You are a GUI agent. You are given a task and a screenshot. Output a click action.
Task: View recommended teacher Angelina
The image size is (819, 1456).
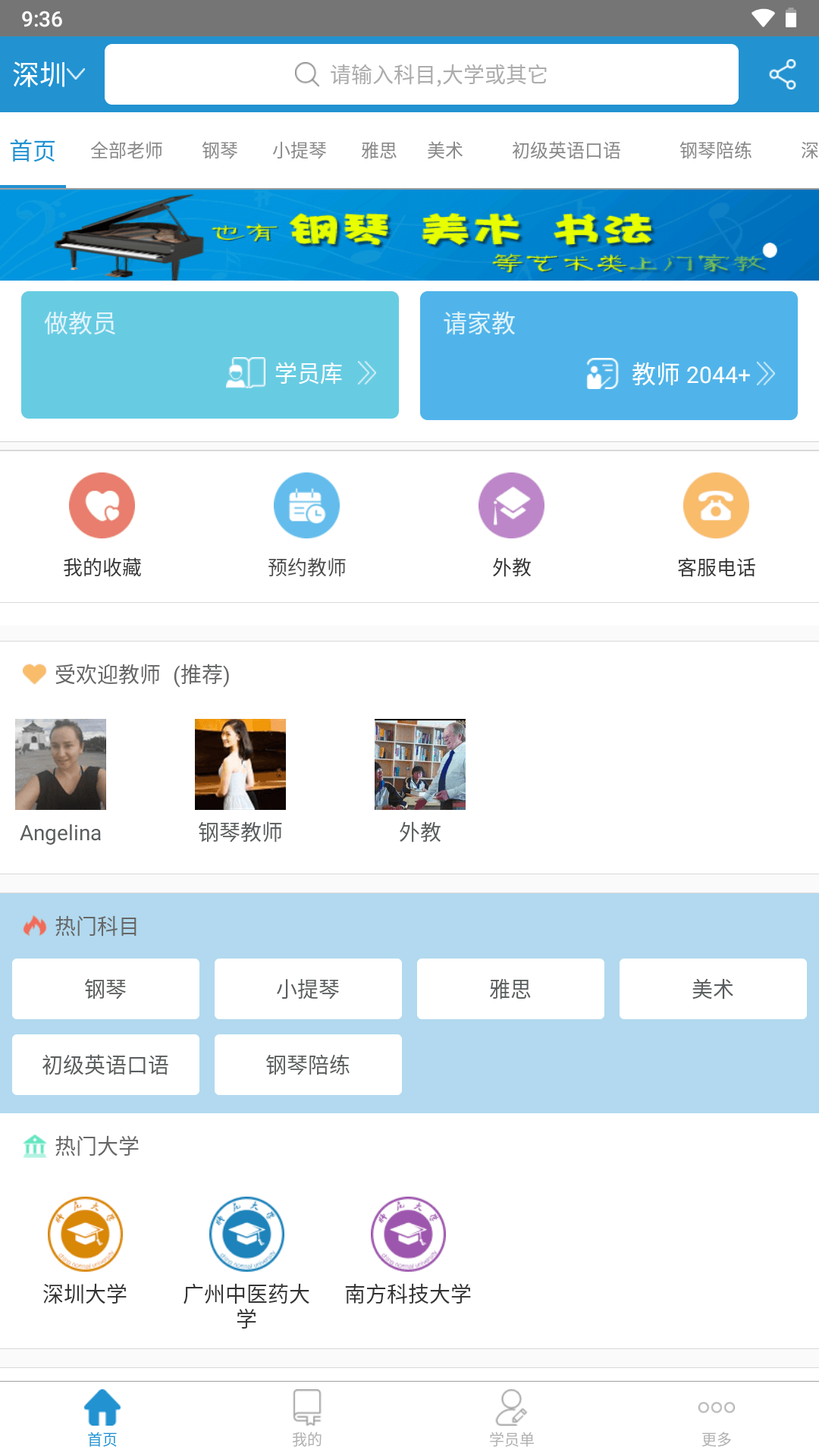61,781
